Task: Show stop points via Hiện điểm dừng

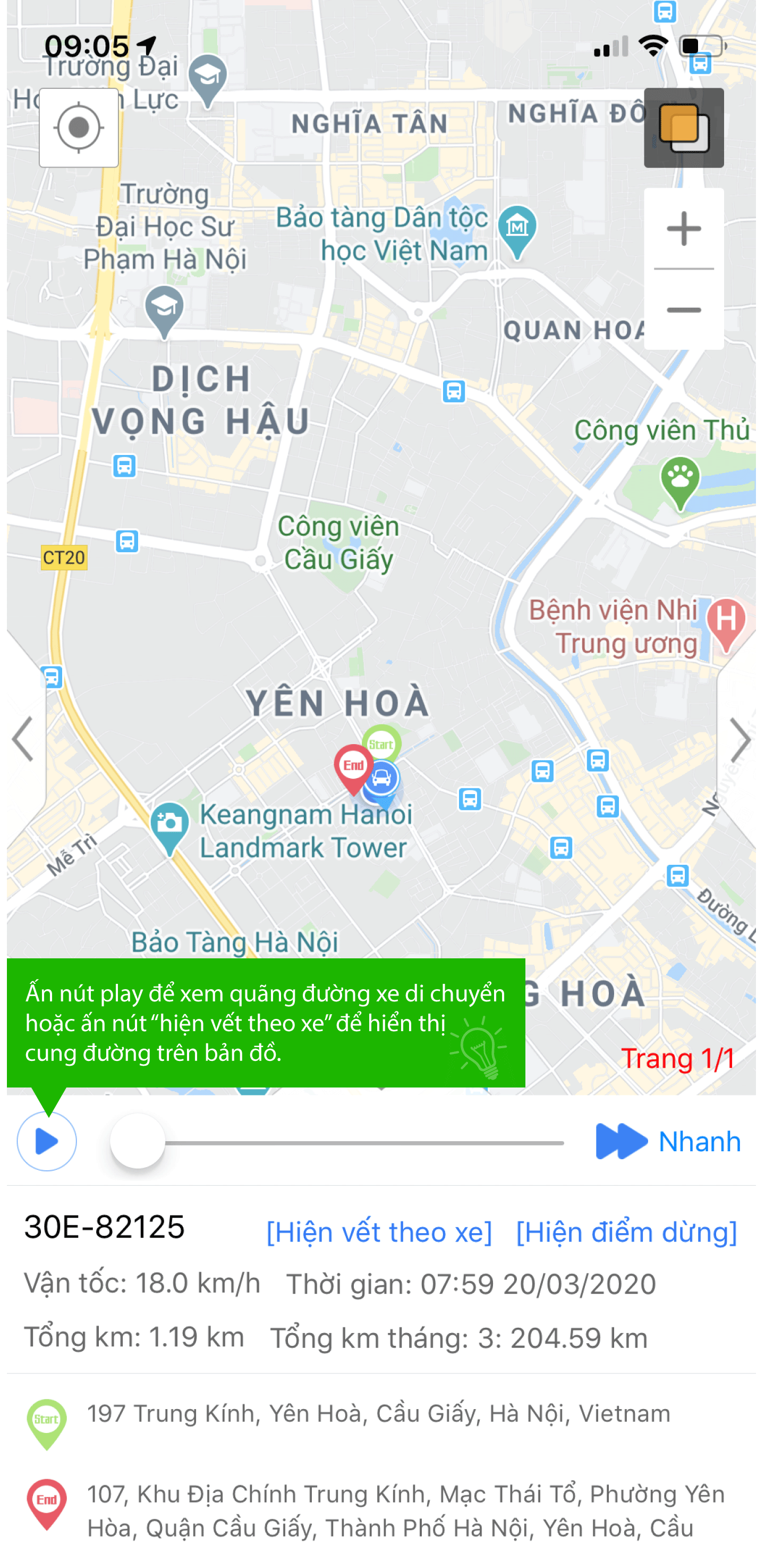Action: (626, 1232)
